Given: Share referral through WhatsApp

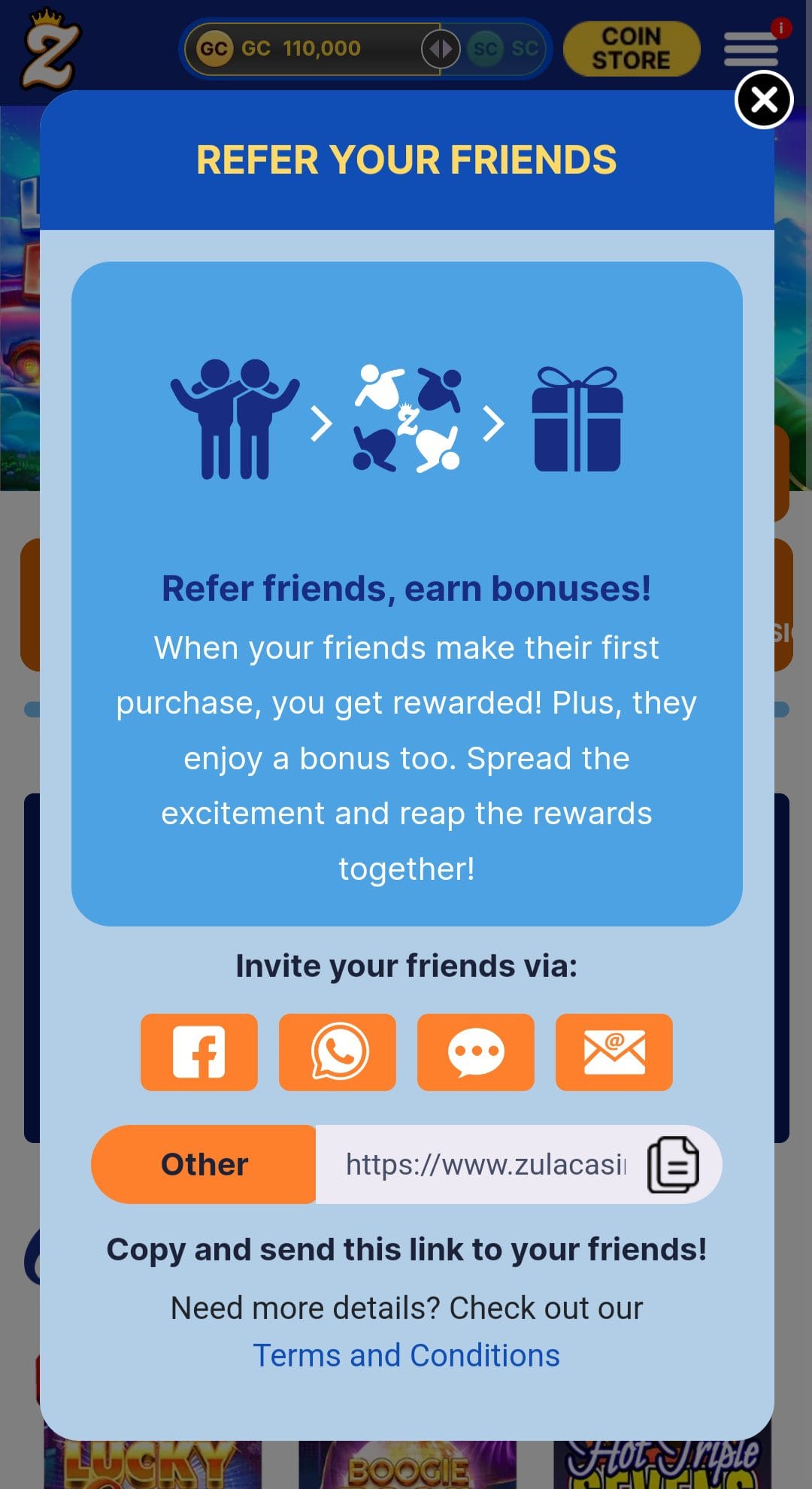Looking at the screenshot, I should coord(338,1052).
